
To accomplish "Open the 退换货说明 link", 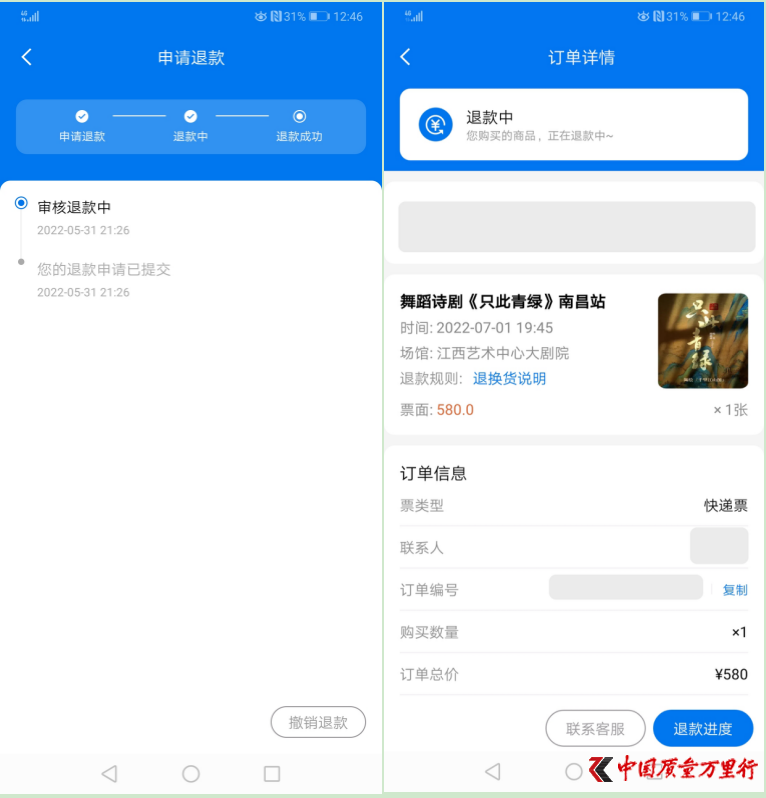I will pyautogui.click(x=509, y=379).
